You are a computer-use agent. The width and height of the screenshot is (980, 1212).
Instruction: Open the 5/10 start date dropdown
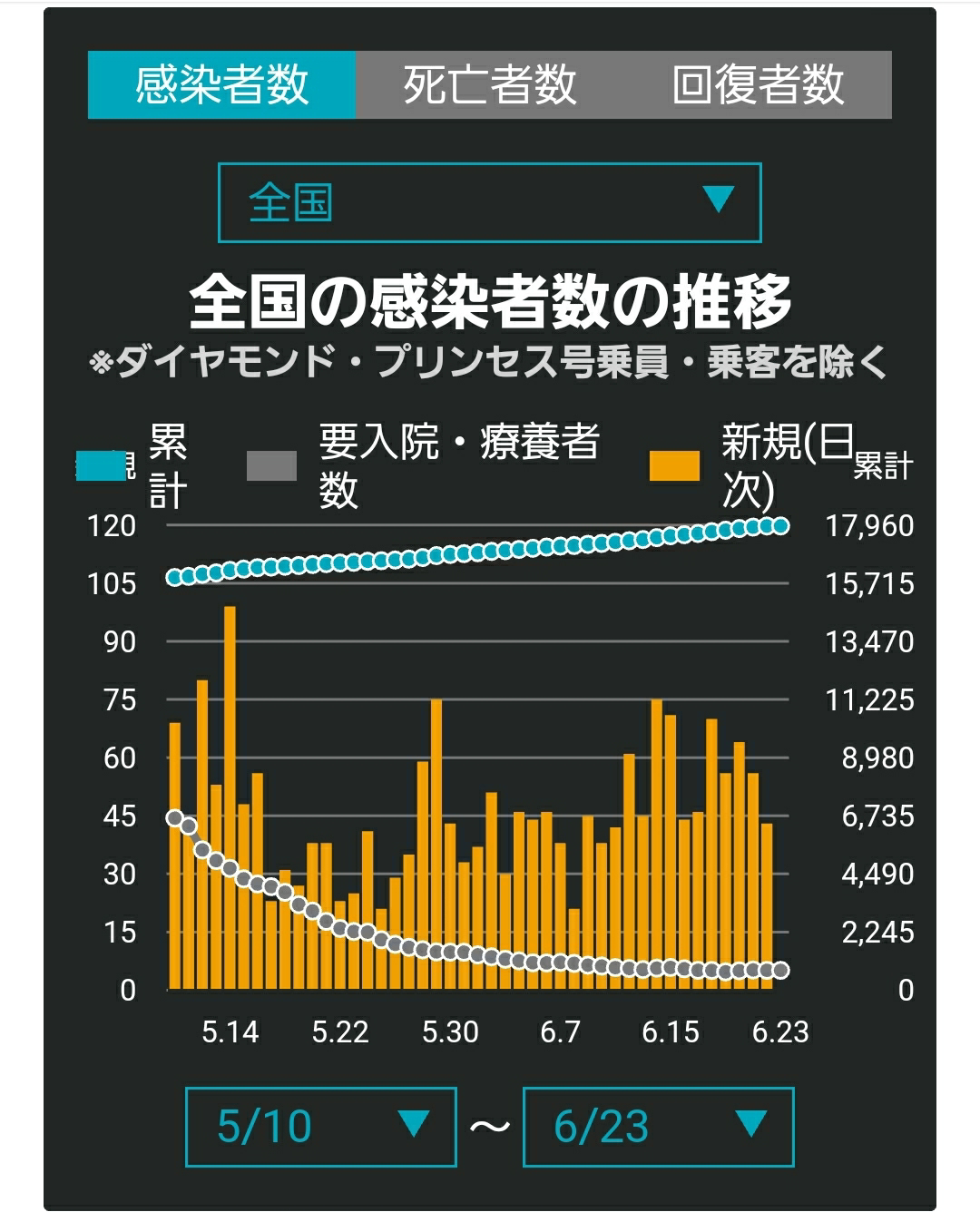coord(320,1127)
